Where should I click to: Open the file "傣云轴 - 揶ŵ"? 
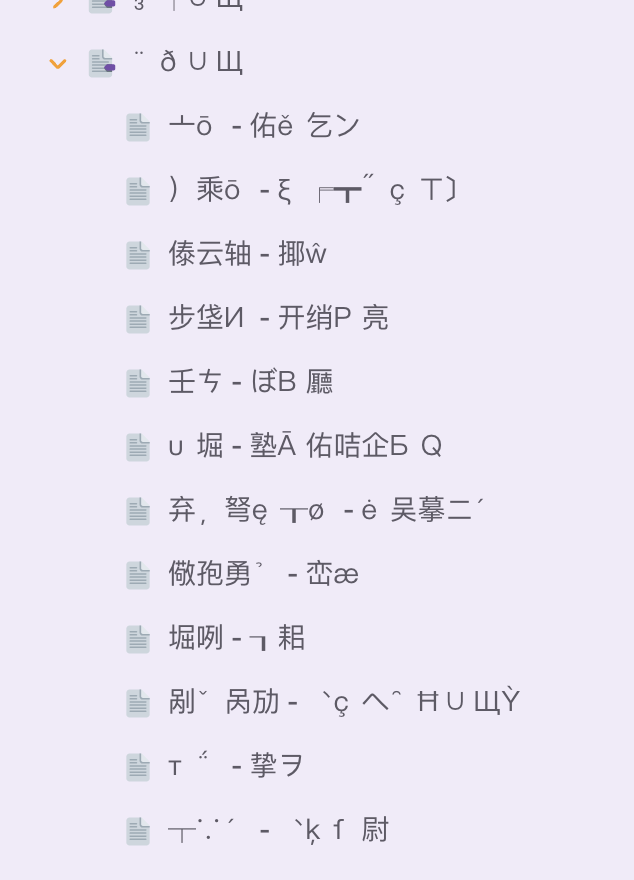point(247,254)
